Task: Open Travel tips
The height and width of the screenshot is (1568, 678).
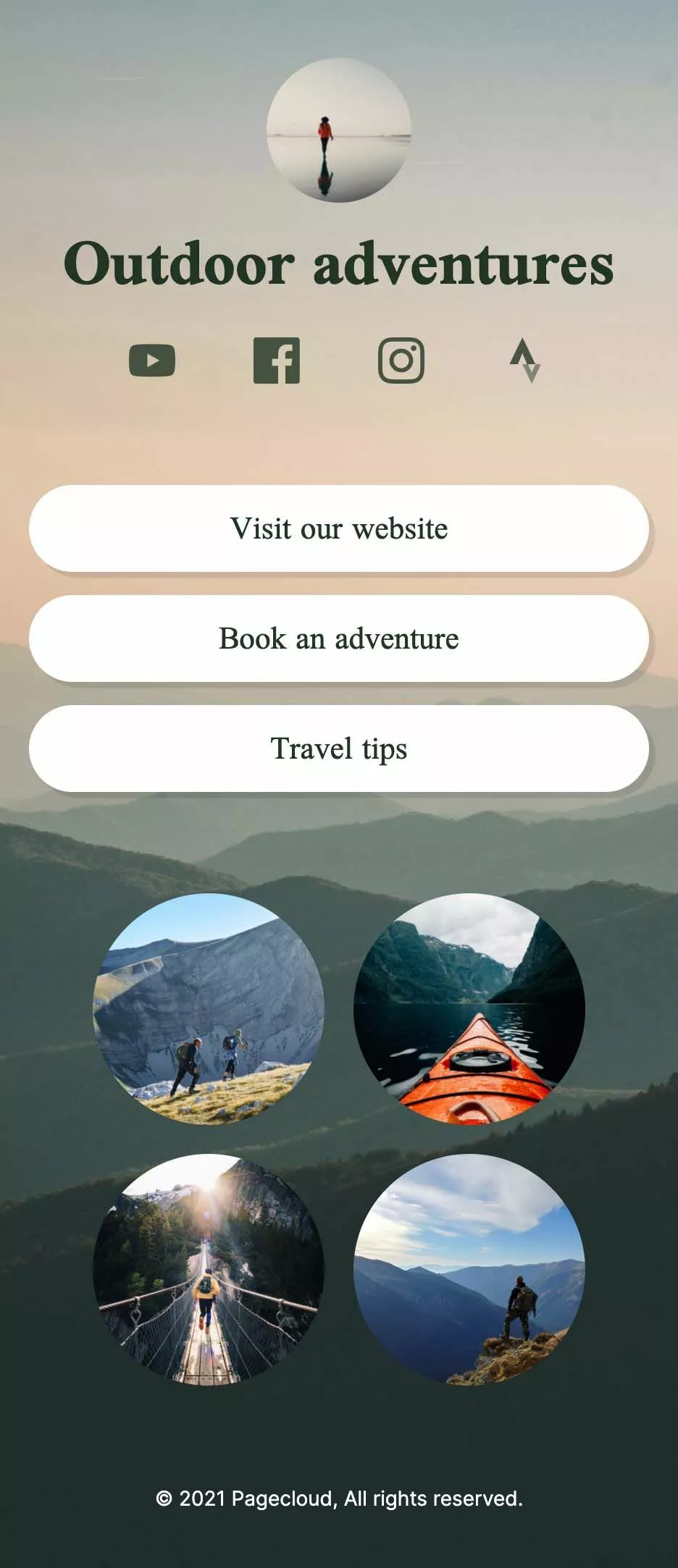Action: (x=339, y=749)
